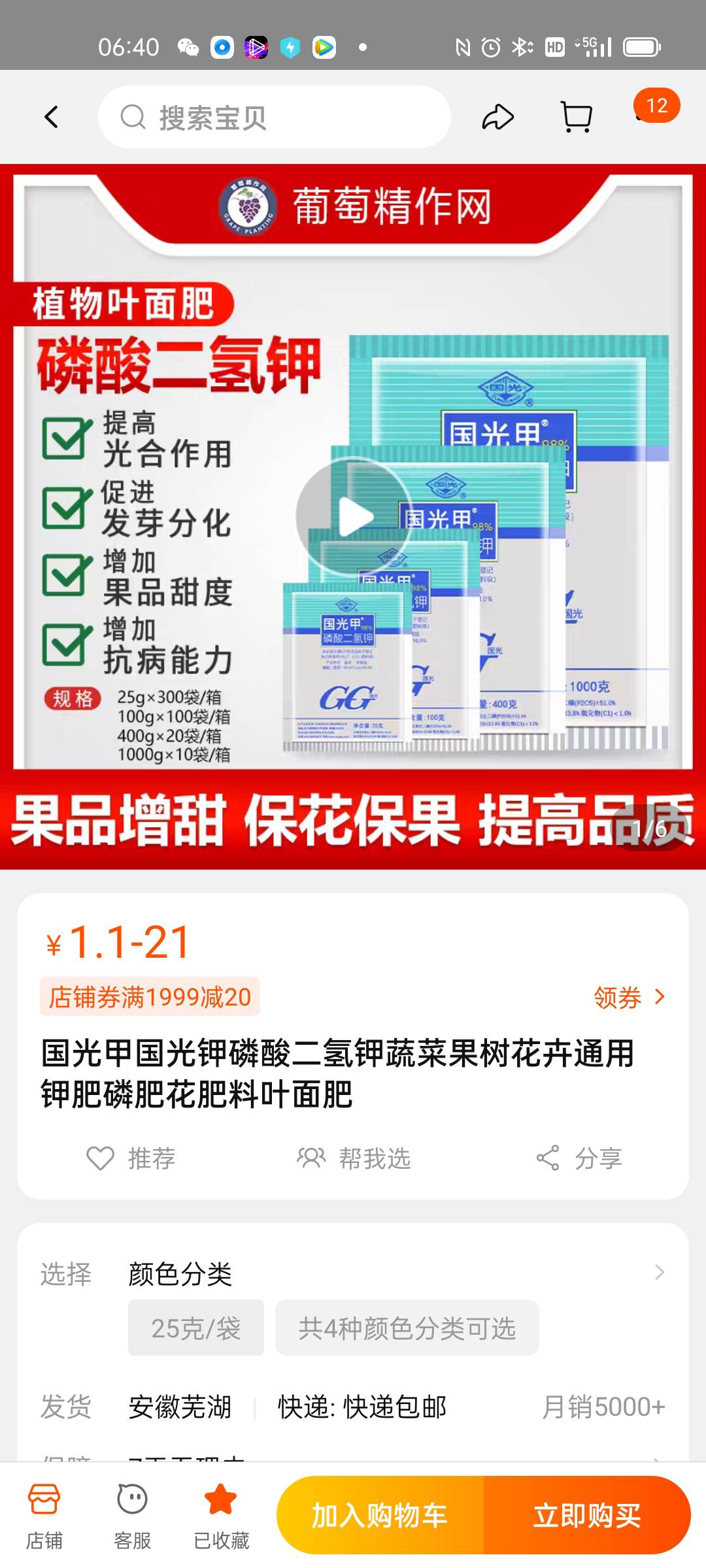The height and width of the screenshot is (1568, 706).
Task: Toggle the 已收藏 favorite star
Action: [221, 1516]
